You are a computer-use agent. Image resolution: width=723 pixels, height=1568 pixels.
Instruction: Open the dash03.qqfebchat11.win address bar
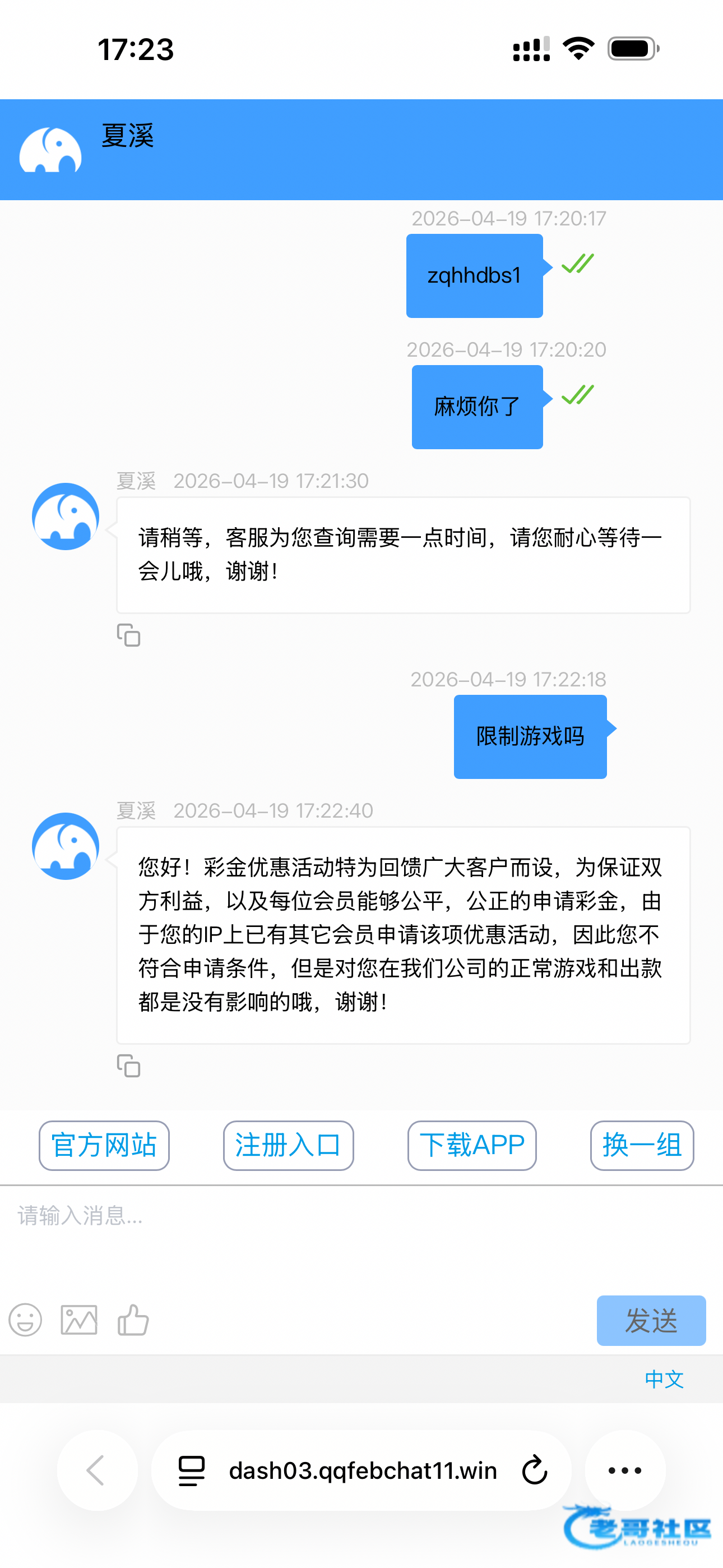[363, 1470]
